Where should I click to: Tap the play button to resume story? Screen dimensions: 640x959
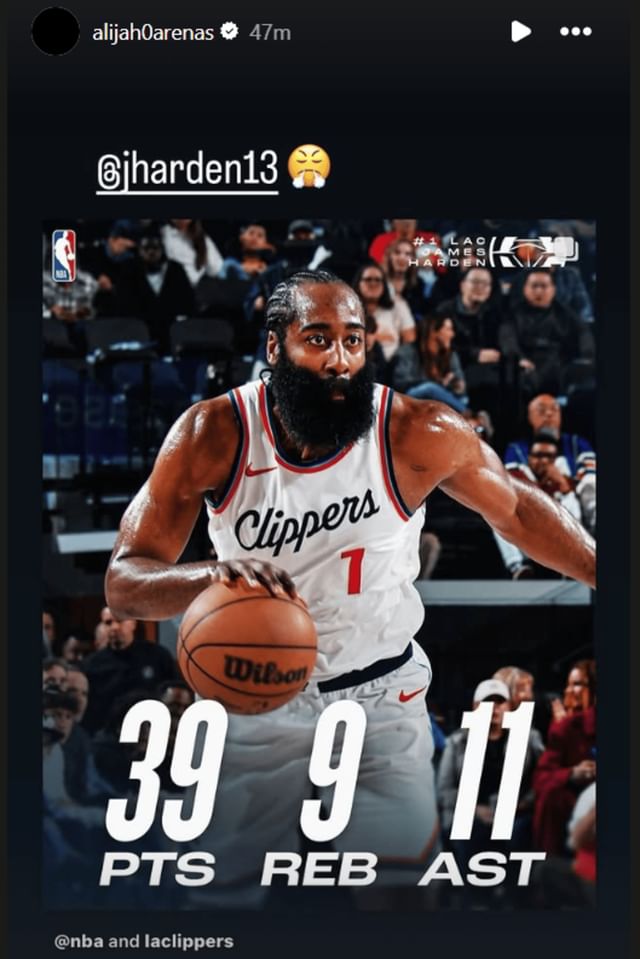point(520,31)
